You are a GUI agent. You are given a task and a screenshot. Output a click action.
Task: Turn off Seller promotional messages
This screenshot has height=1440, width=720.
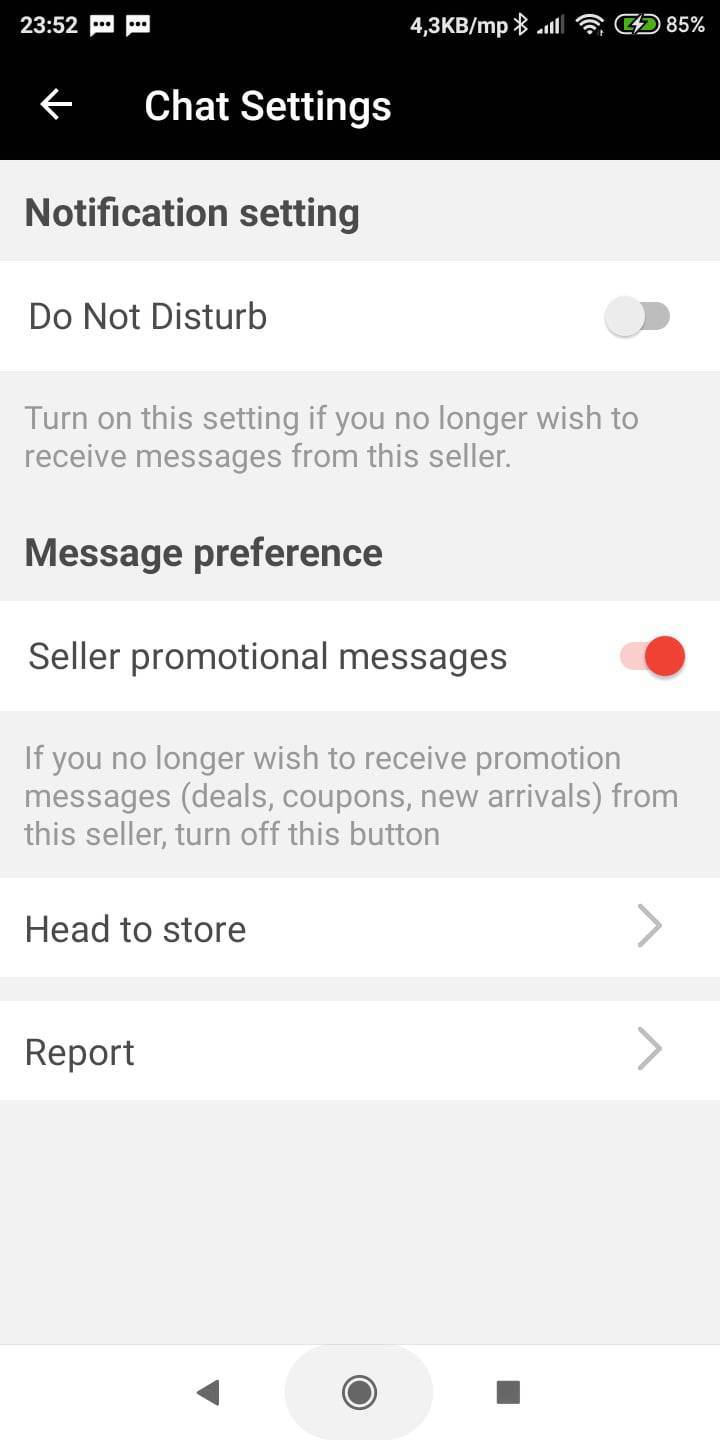[x=653, y=657]
